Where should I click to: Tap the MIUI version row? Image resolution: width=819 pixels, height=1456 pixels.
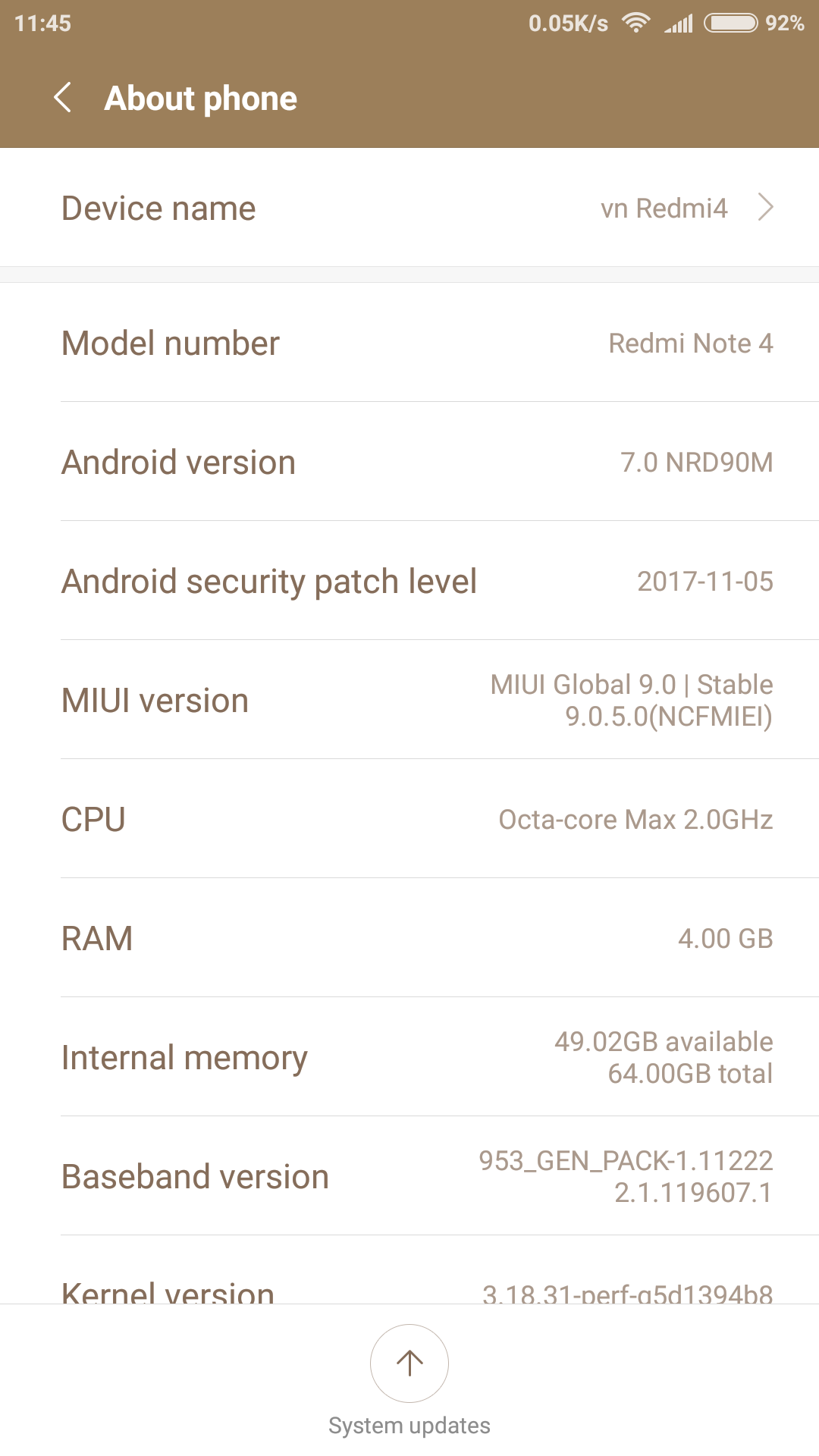click(409, 700)
